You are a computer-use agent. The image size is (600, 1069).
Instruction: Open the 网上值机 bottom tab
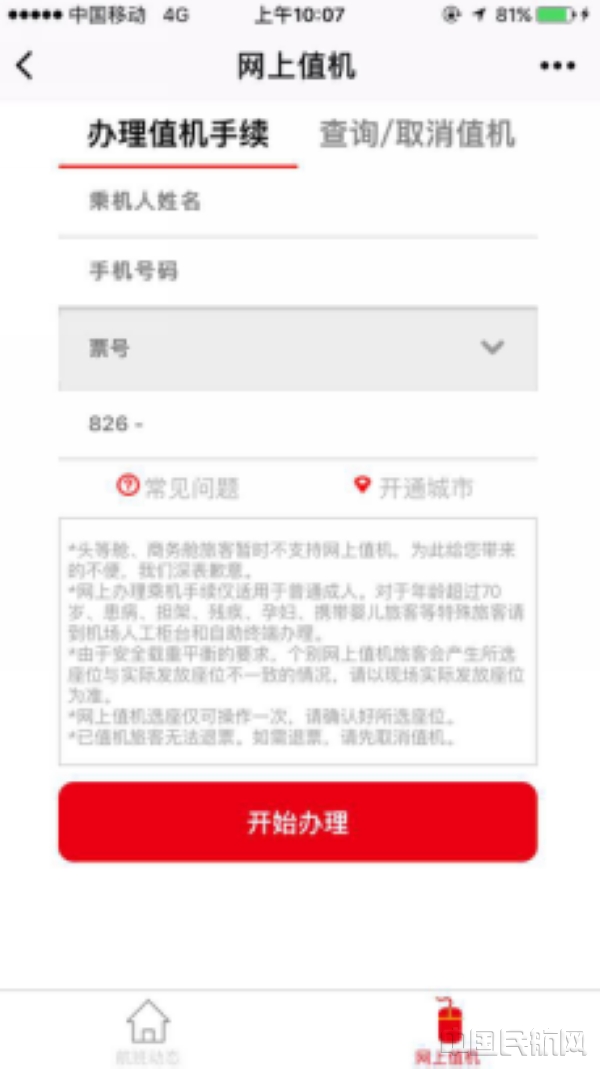click(x=448, y=1030)
